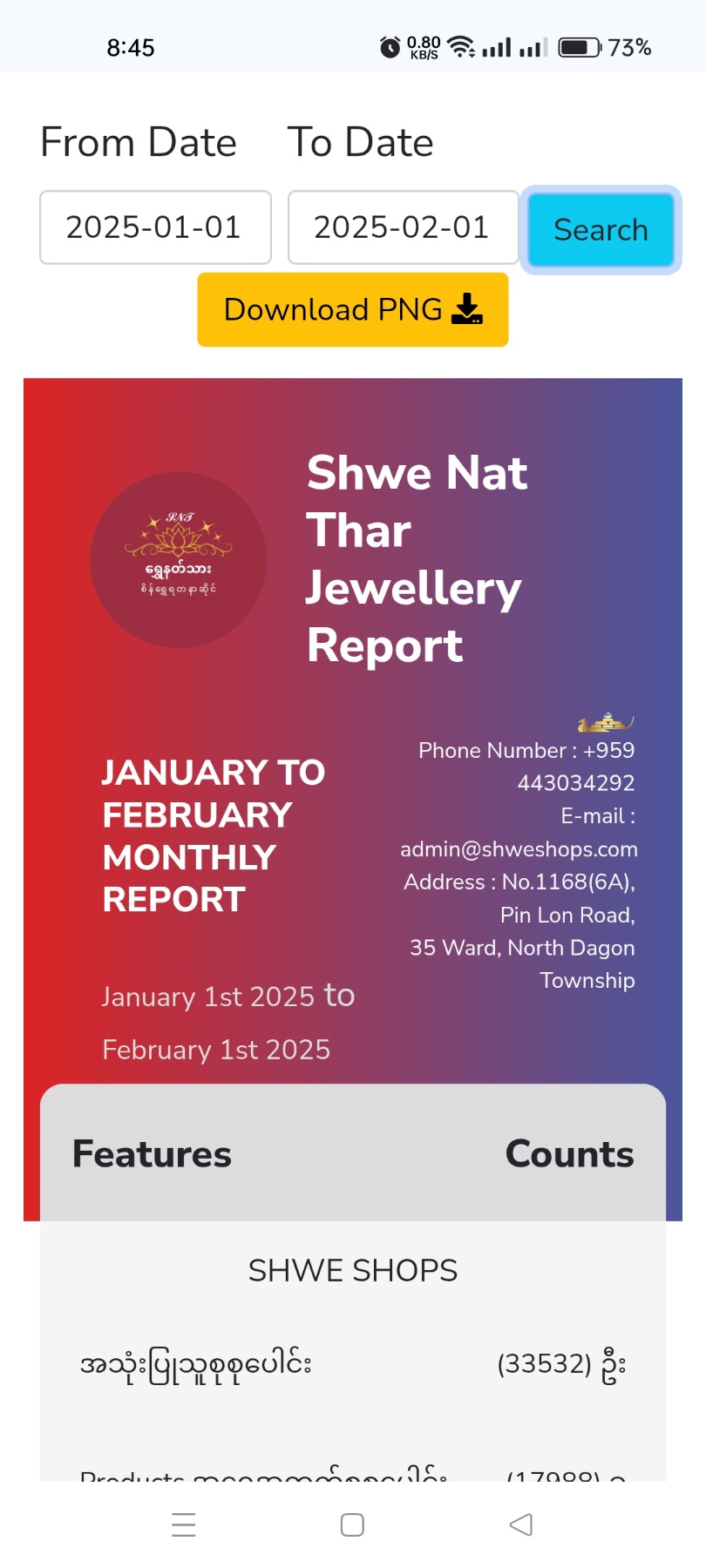Go to the home screen
The image size is (706, 1568).
tap(352, 1524)
